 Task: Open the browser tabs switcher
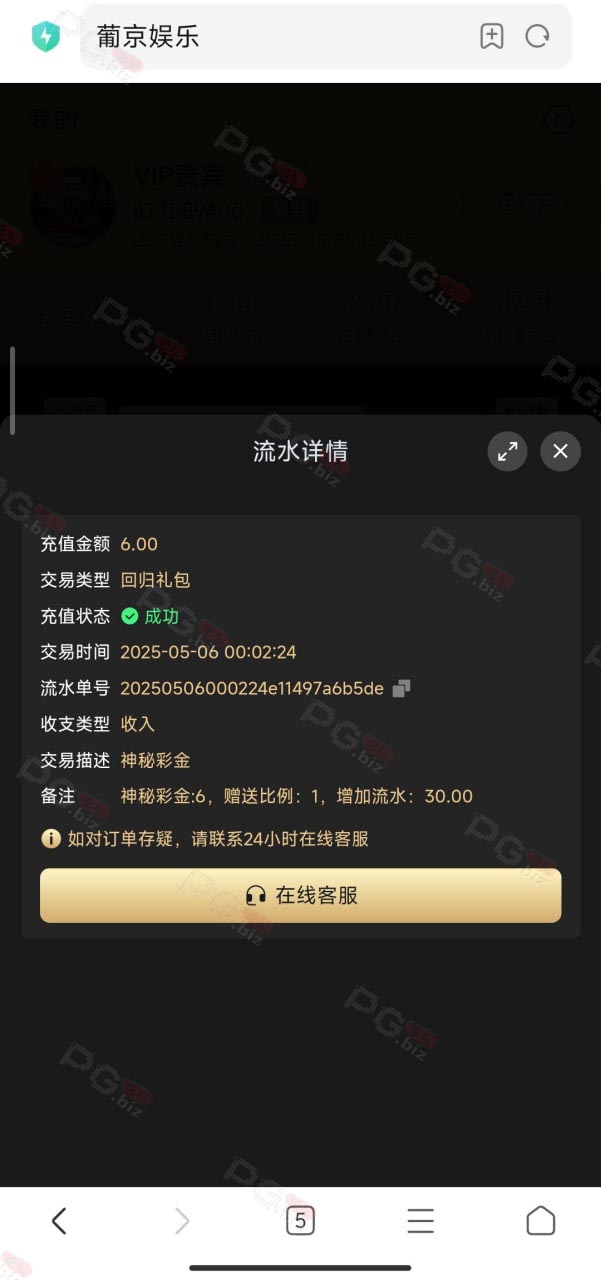click(x=300, y=1220)
